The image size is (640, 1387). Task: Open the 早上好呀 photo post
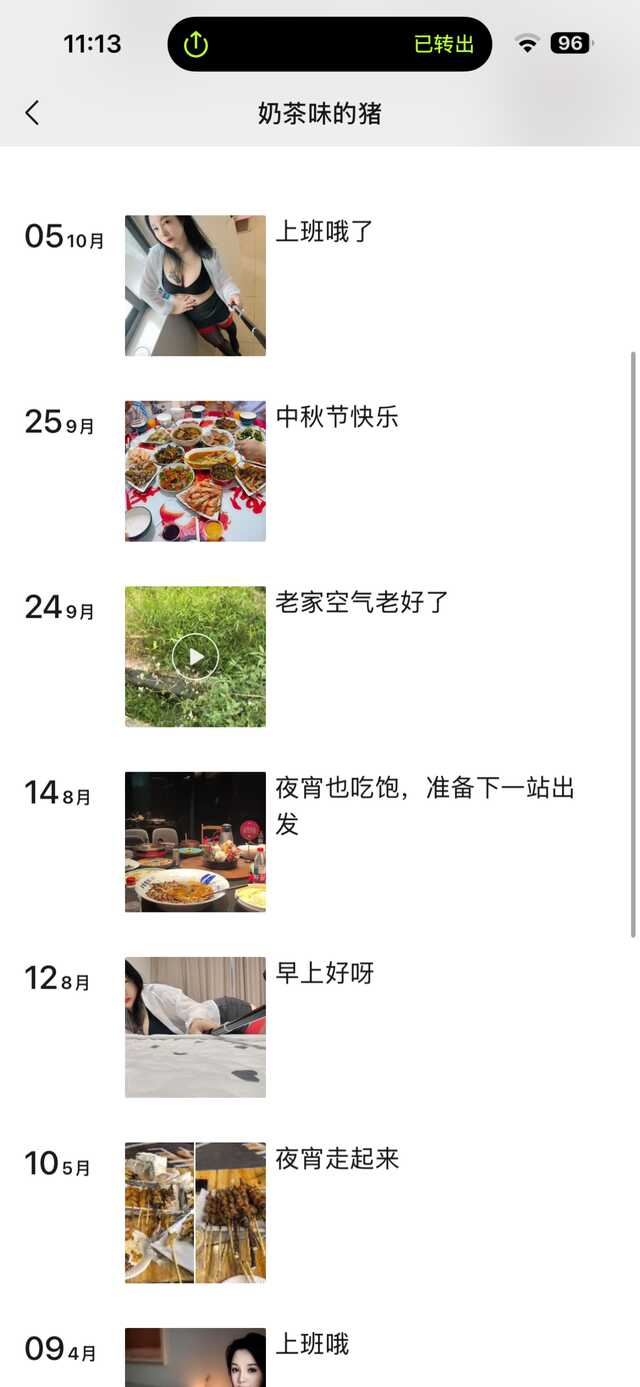[x=195, y=1027]
